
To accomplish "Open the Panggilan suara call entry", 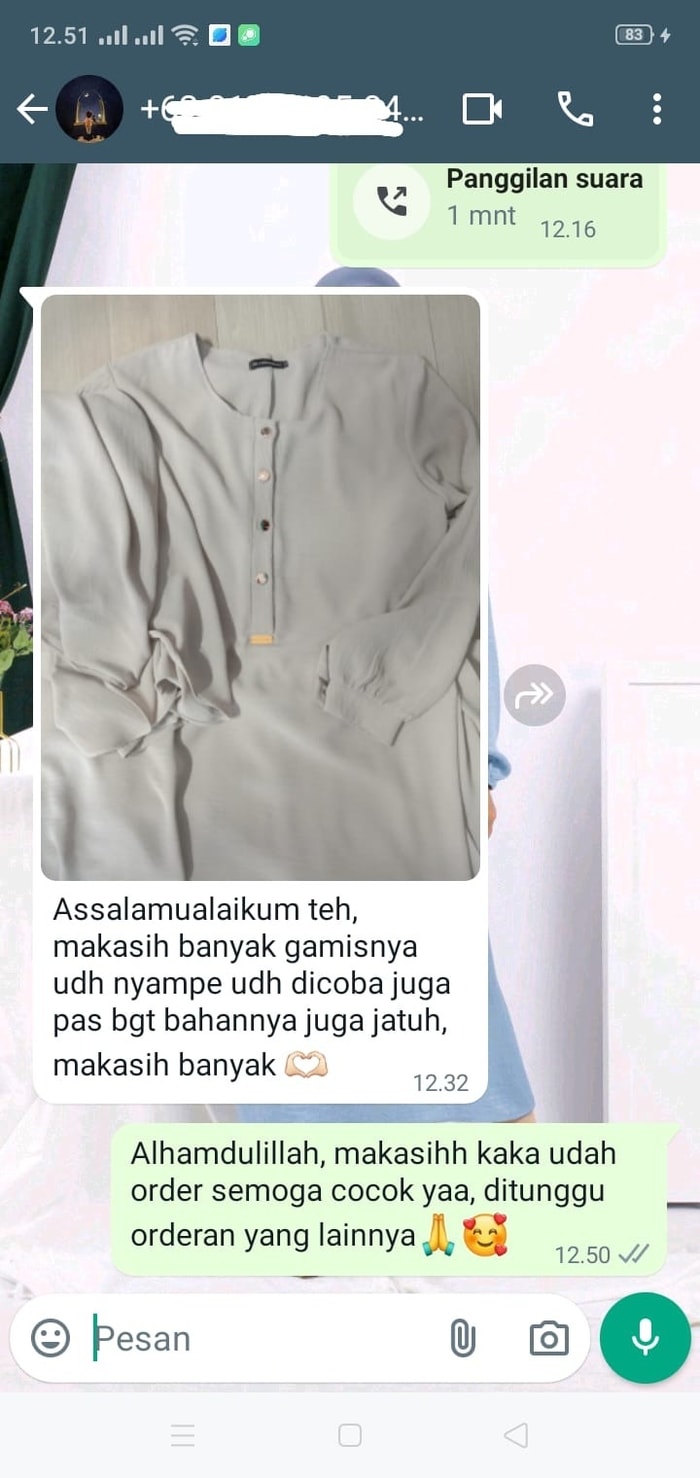I will [498, 203].
